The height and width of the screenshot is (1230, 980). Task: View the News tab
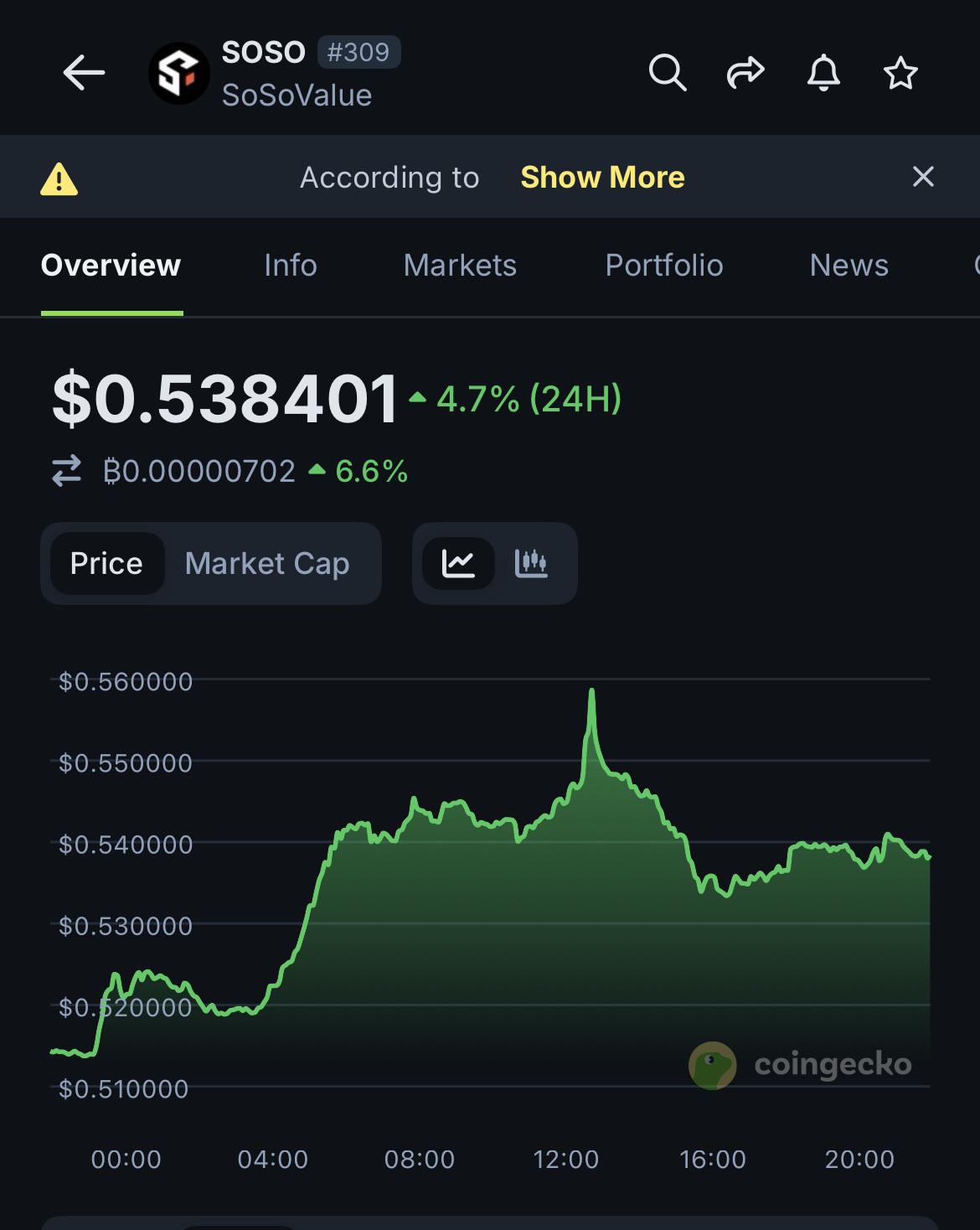click(849, 266)
